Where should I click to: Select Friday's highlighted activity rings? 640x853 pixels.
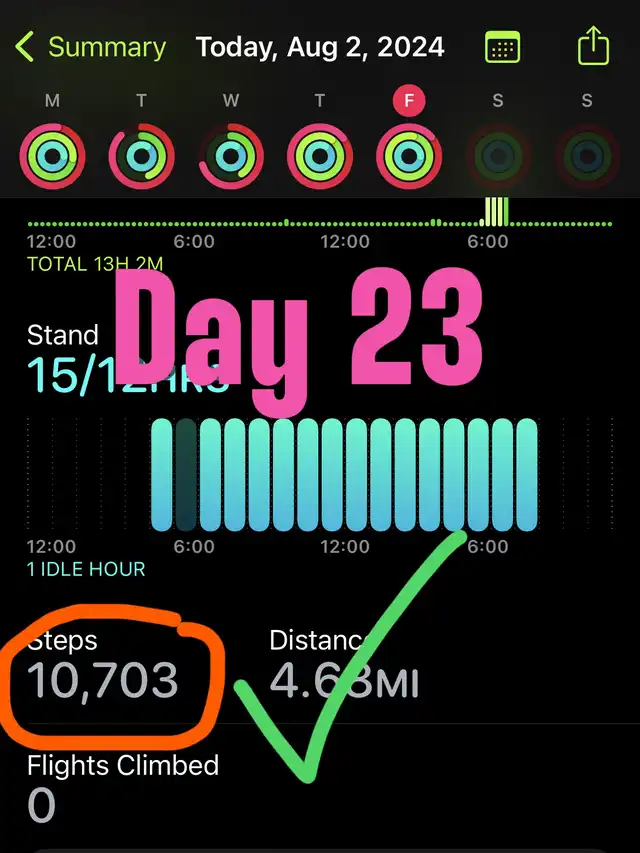[x=409, y=157]
